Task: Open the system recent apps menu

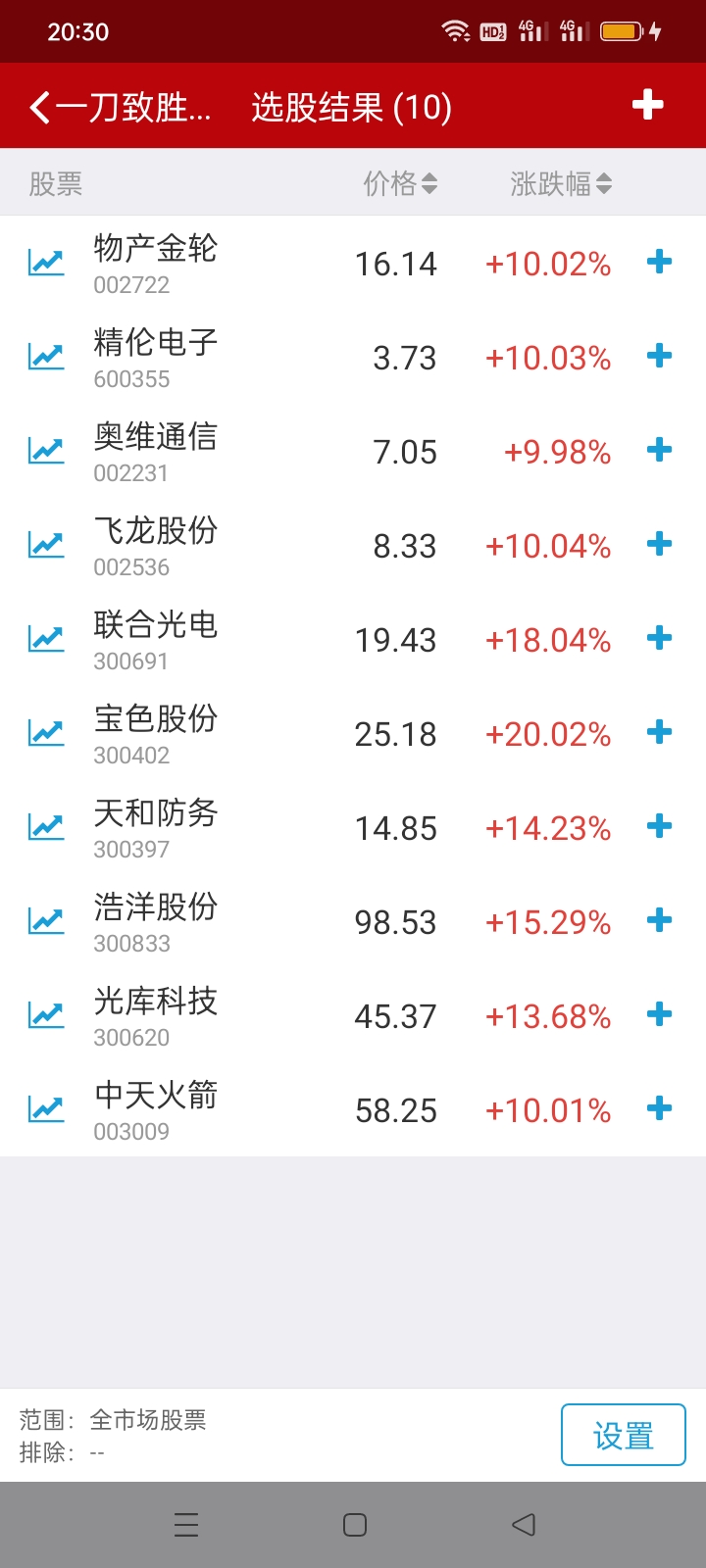Action: pos(186,1525)
